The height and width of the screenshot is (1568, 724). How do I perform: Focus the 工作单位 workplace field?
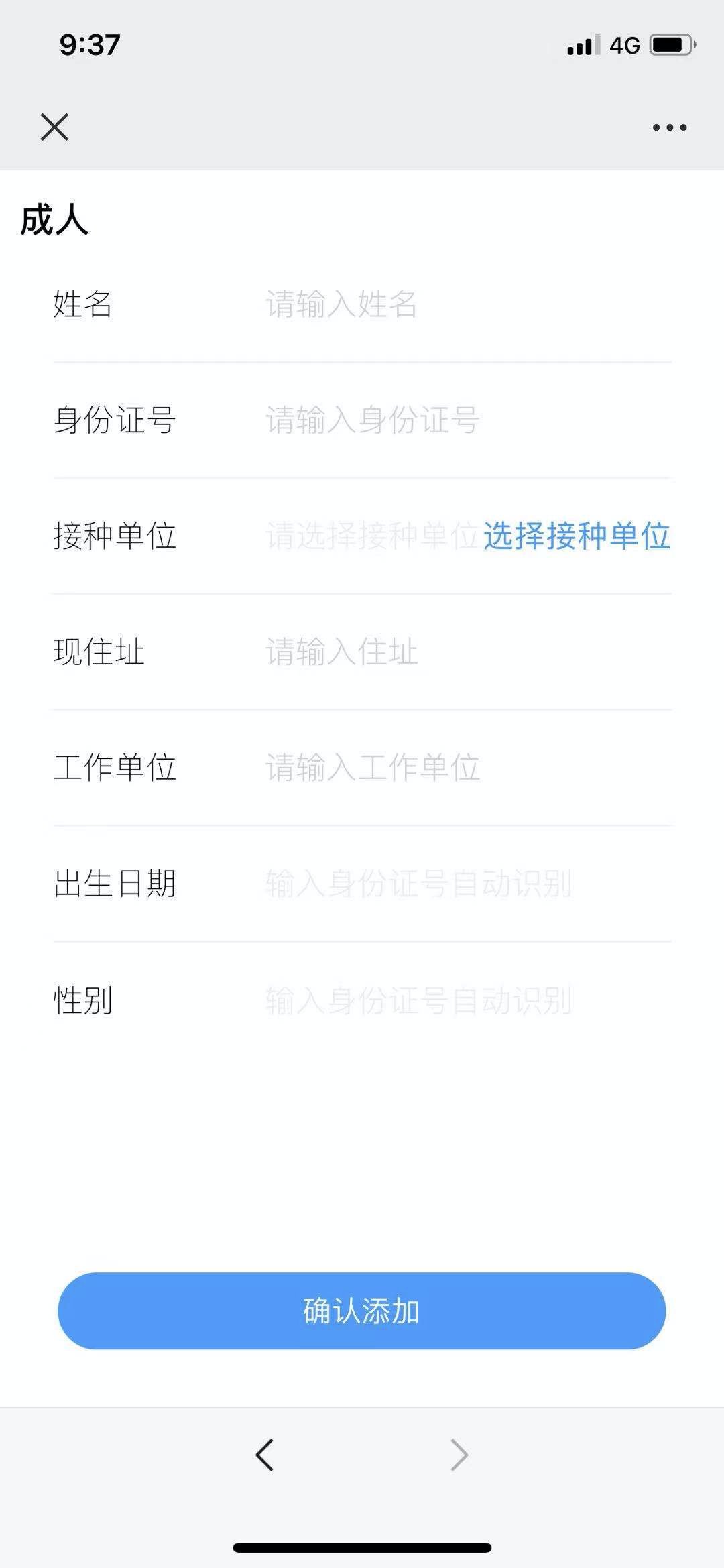point(463,768)
